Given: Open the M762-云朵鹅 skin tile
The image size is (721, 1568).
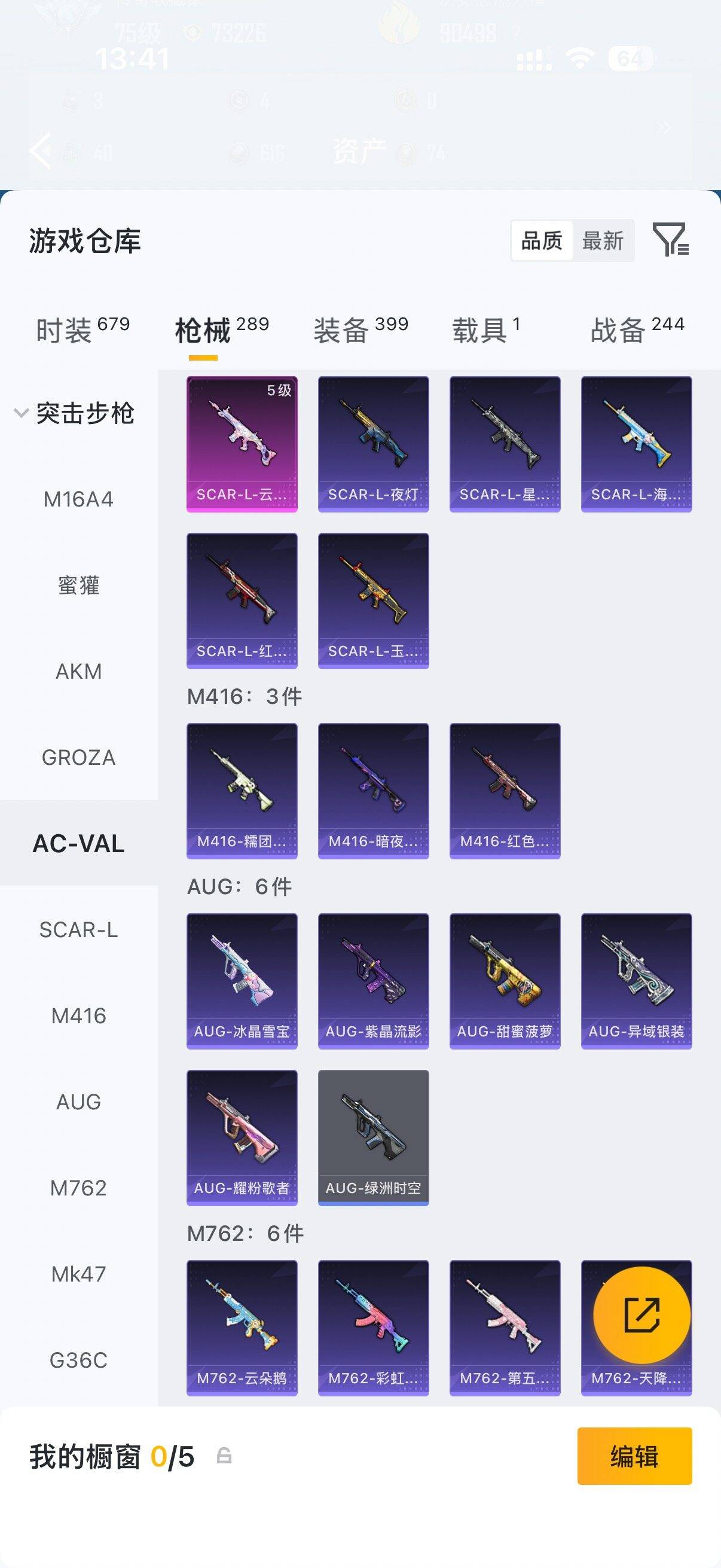Looking at the screenshot, I should [242, 1328].
